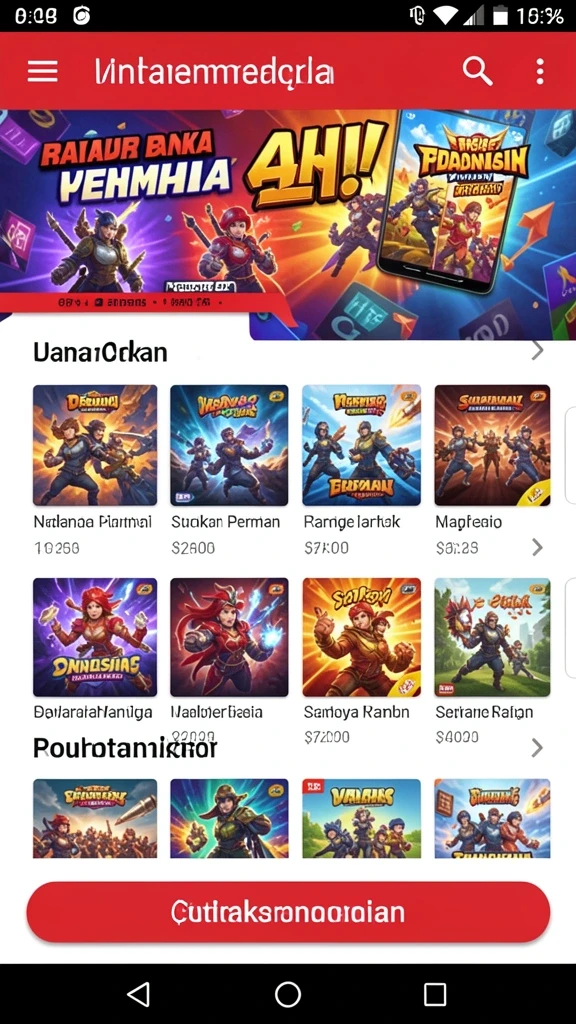This screenshot has width=576, height=1024.
Task: Open the Serrane Ralpn game card
Action: (x=492, y=662)
